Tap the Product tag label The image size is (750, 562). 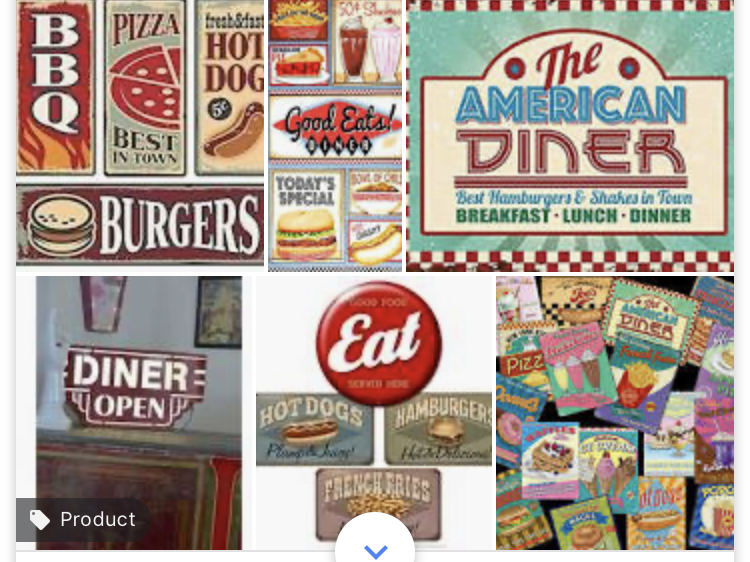tap(83, 519)
